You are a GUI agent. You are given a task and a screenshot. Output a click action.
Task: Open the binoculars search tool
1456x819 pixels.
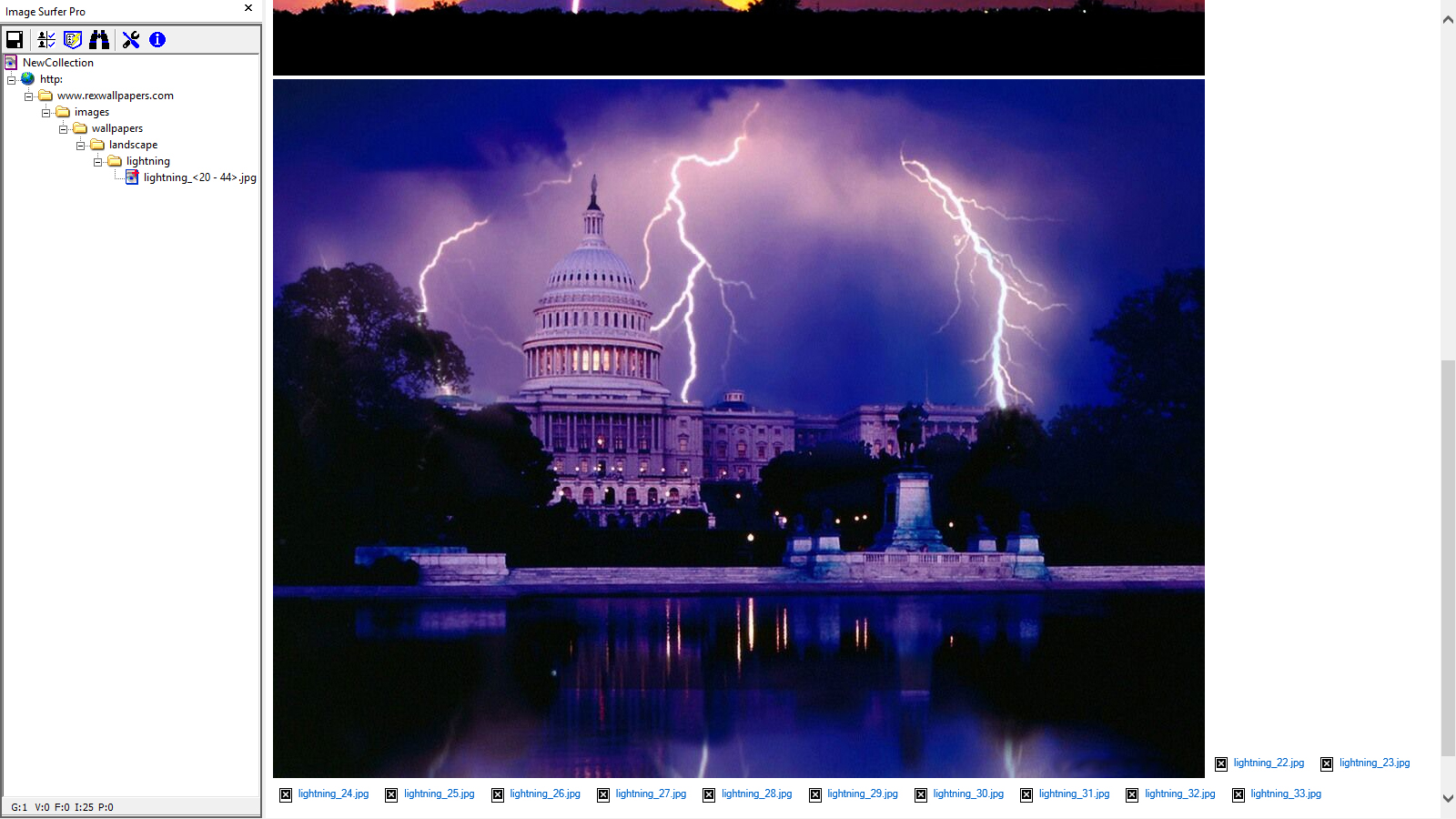(99, 39)
